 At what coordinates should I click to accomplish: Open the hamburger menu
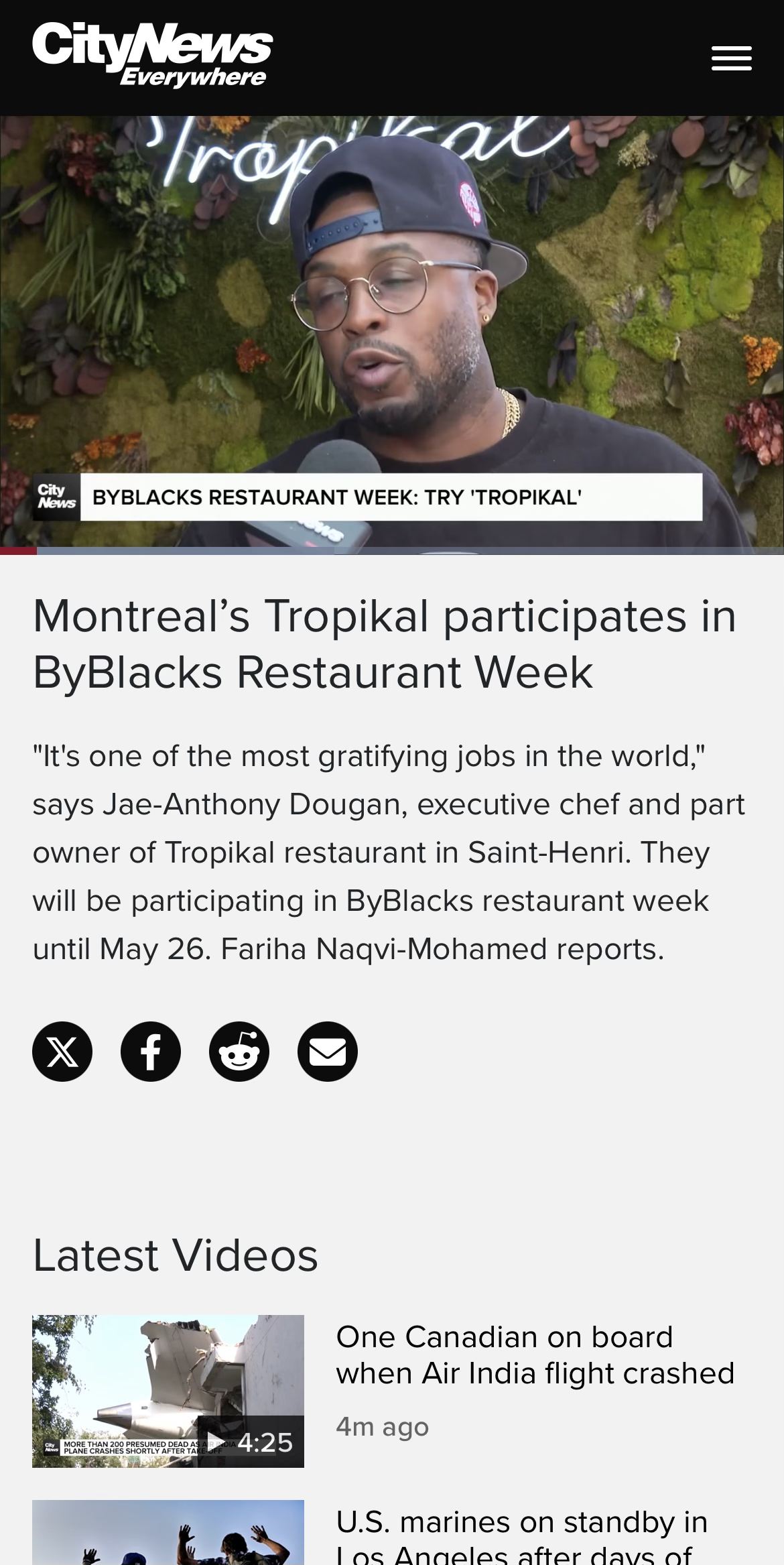pyautogui.click(x=731, y=58)
